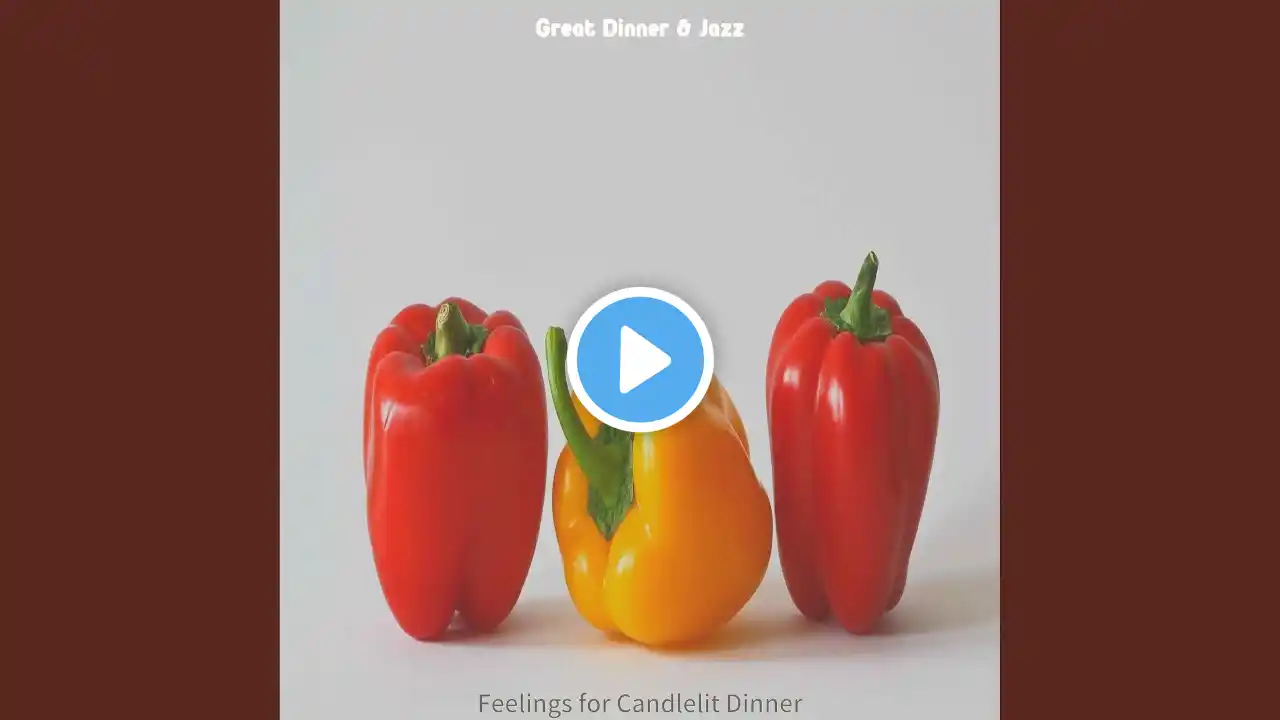This screenshot has height=720, width=1280.
Task: Play the Feelings for Candlelit Dinner video
Action: click(640, 359)
